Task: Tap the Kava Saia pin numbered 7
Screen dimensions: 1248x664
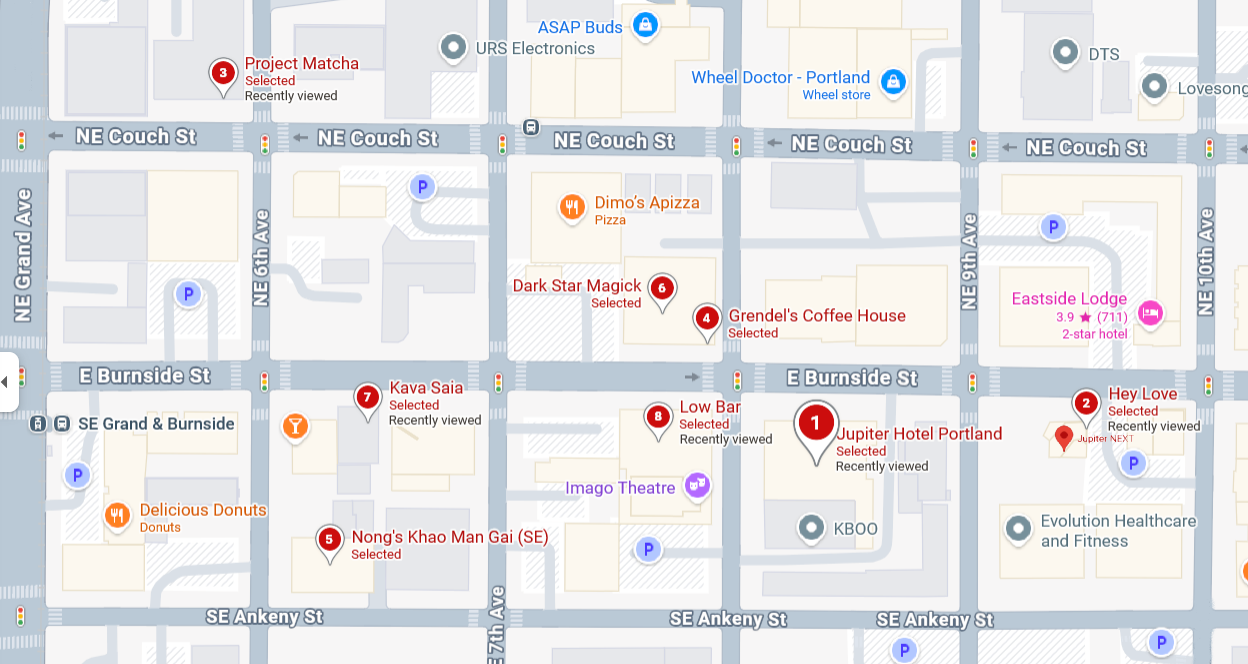Action: 367,398
